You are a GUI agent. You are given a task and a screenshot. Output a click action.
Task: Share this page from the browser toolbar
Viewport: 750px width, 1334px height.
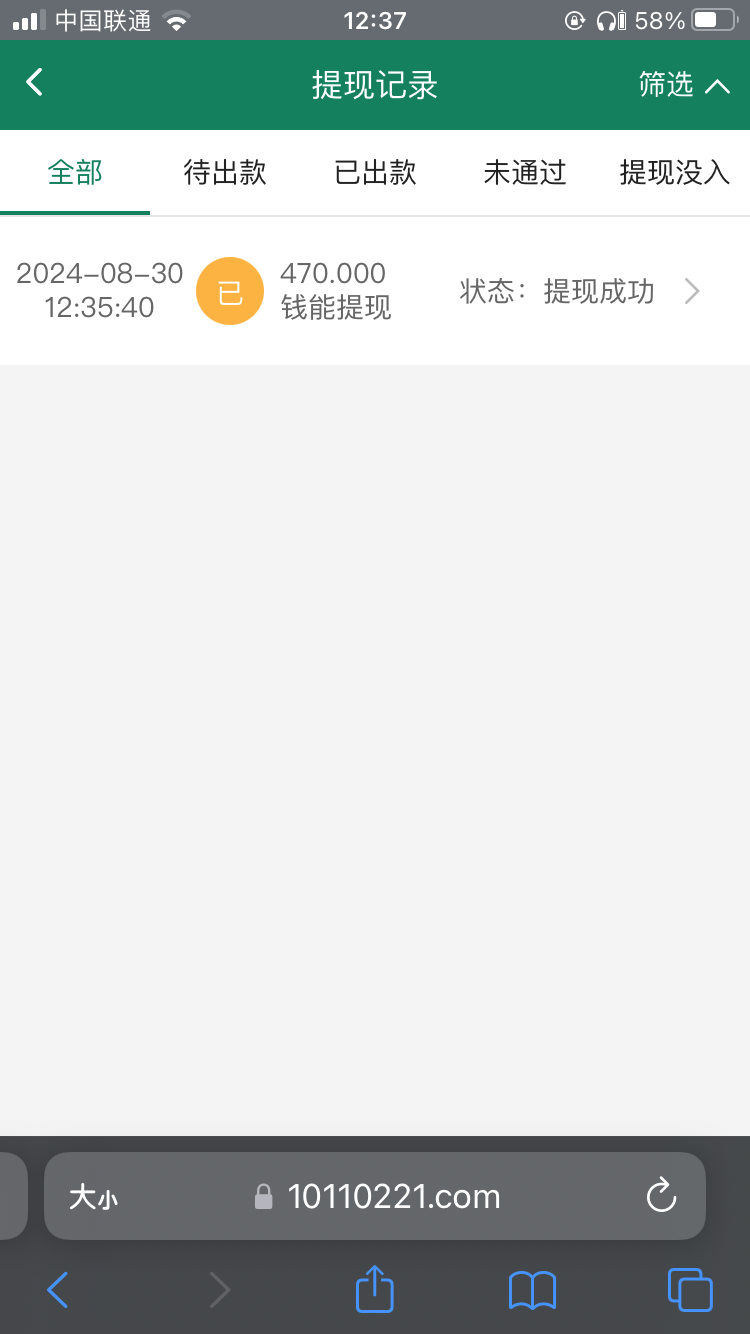point(375,1289)
